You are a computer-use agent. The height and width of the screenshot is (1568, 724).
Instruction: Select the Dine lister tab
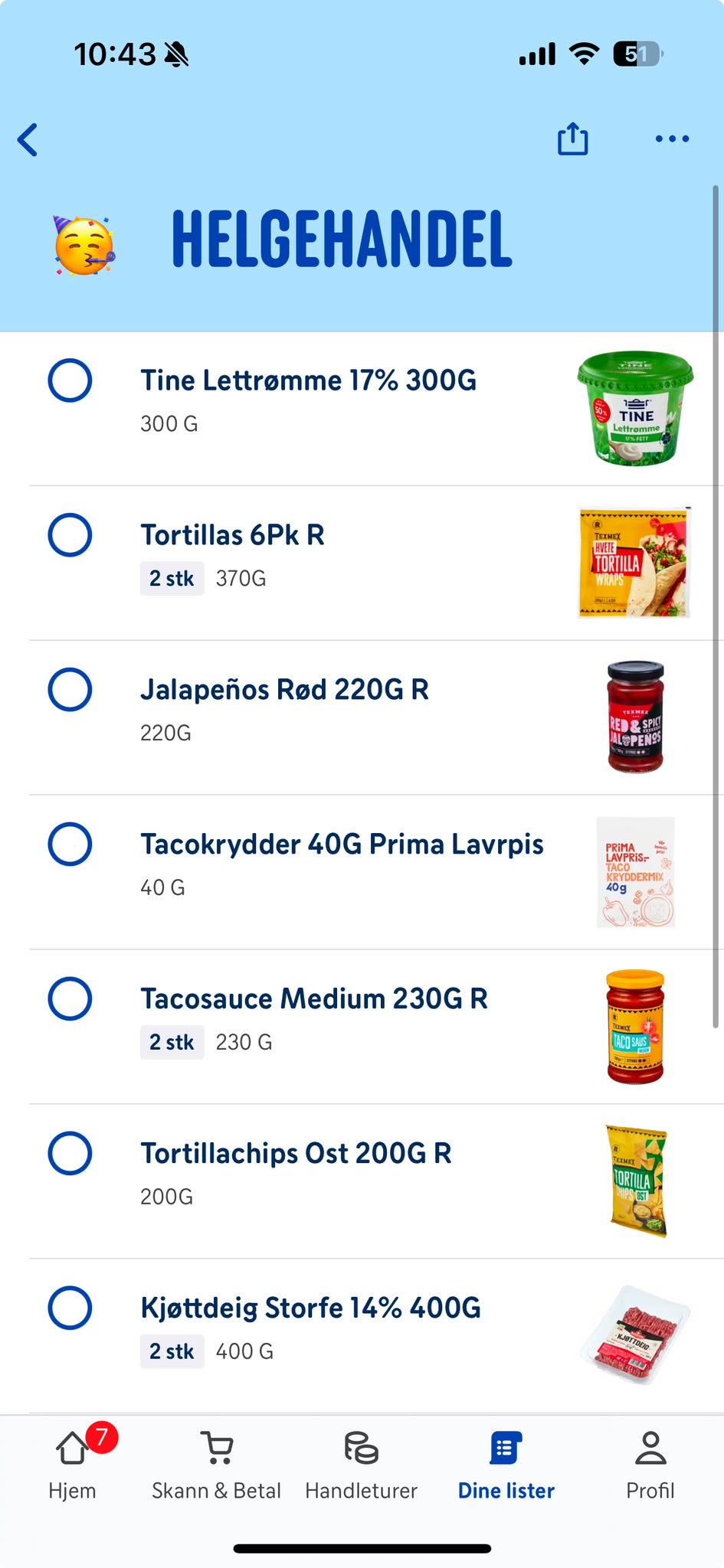(x=506, y=1465)
